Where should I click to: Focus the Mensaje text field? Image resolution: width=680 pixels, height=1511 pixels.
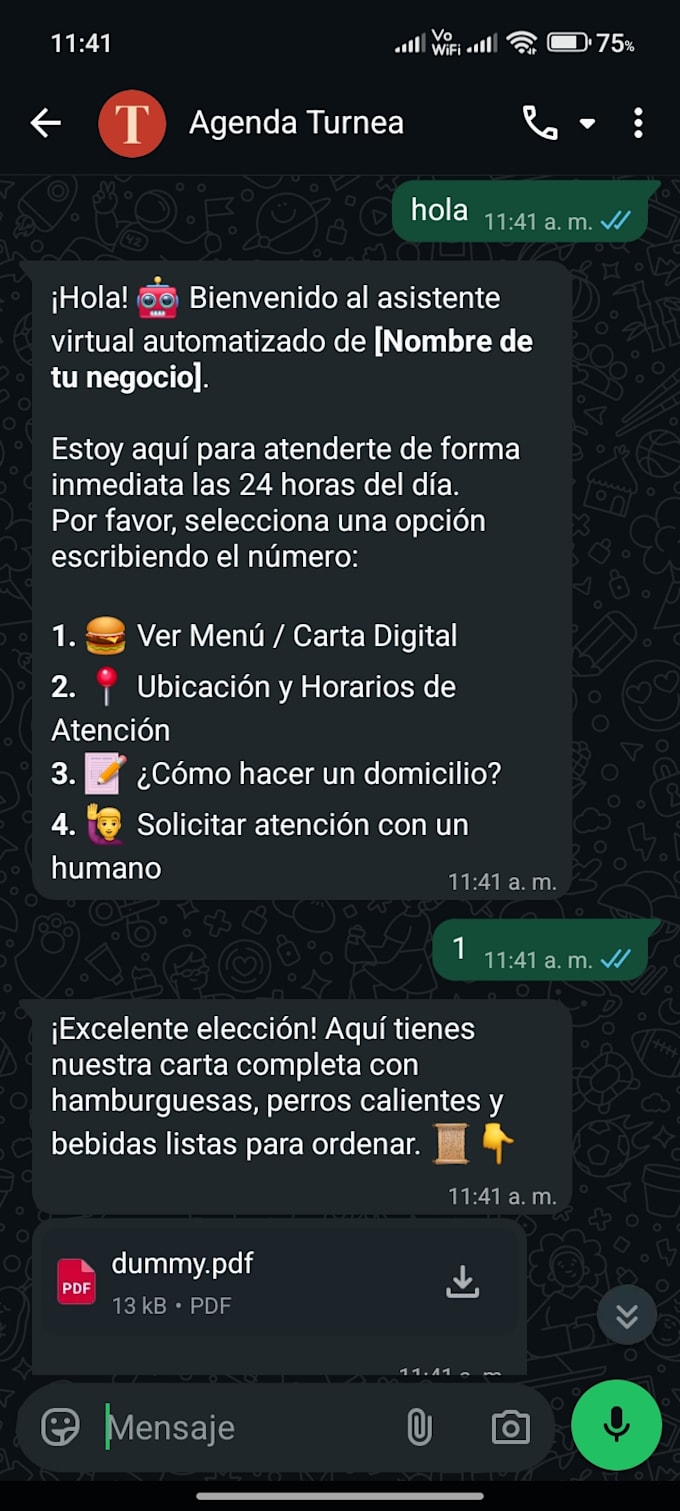click(250, 1427)
